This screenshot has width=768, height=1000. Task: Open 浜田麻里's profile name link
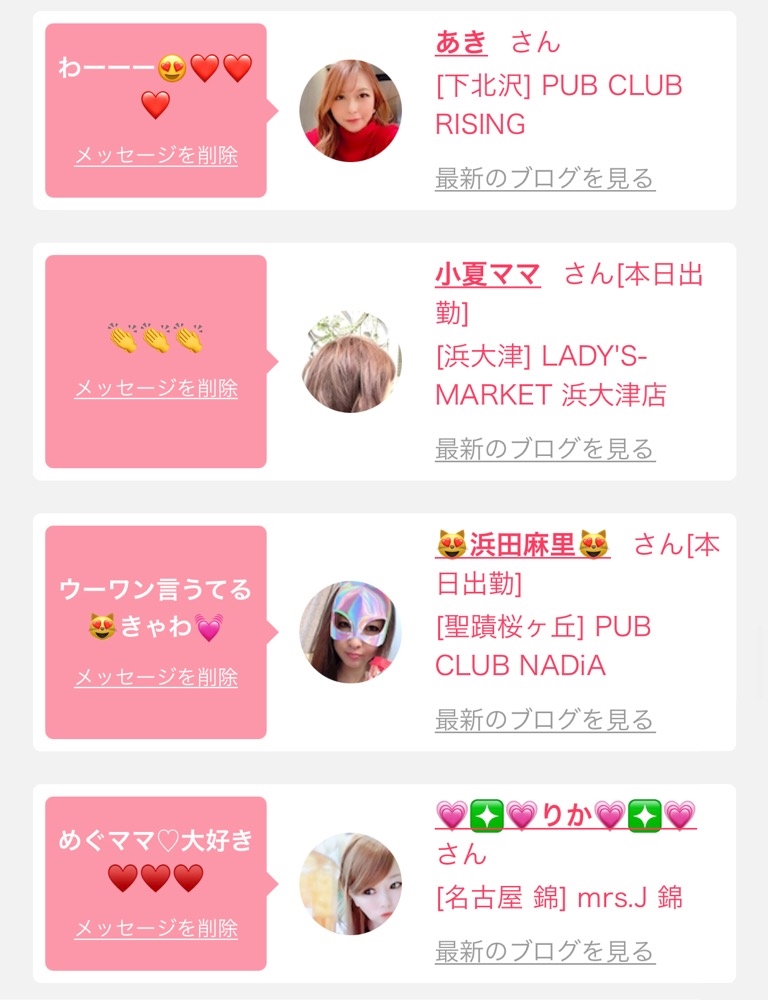[x=522, y=545]
